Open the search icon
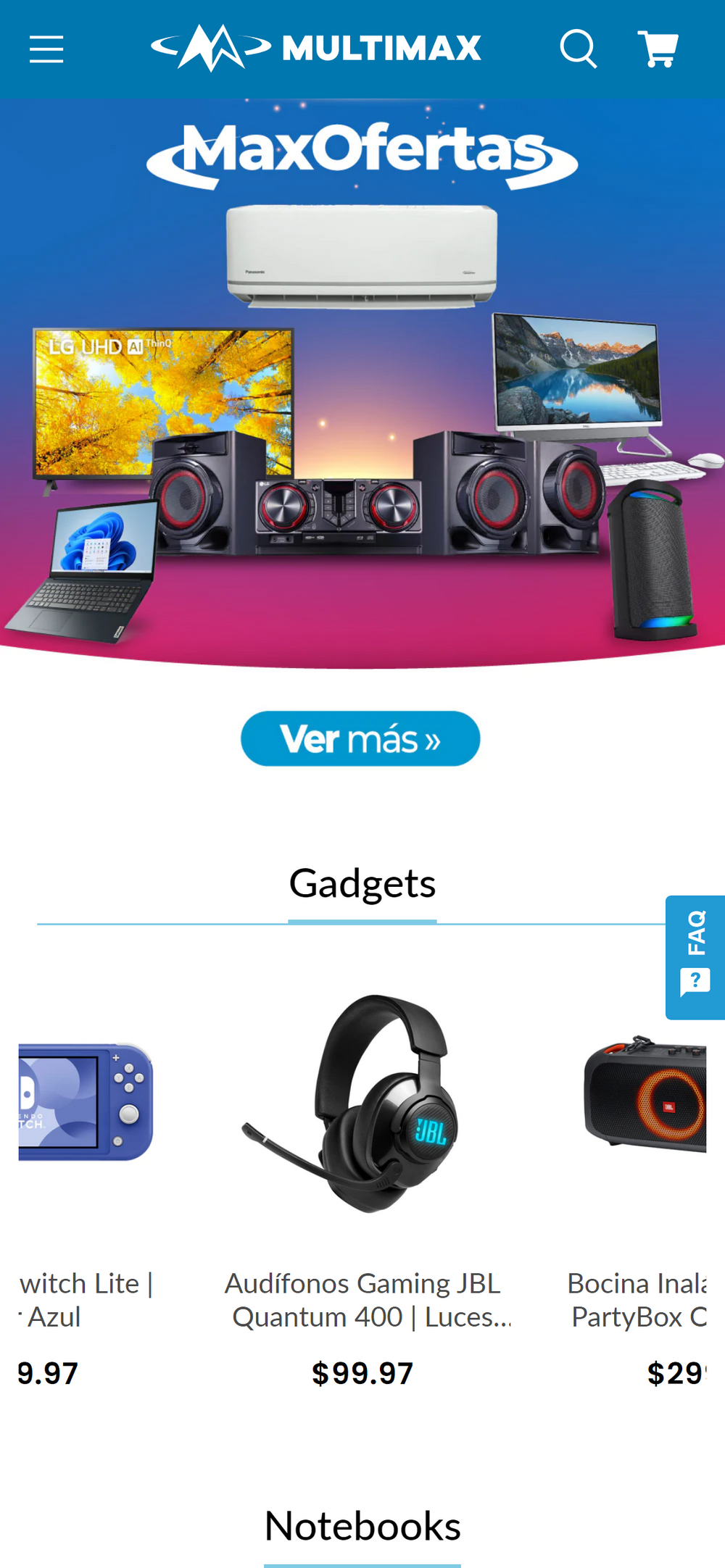Viewport: 725px width, 1568px height. tap(578, 49)
